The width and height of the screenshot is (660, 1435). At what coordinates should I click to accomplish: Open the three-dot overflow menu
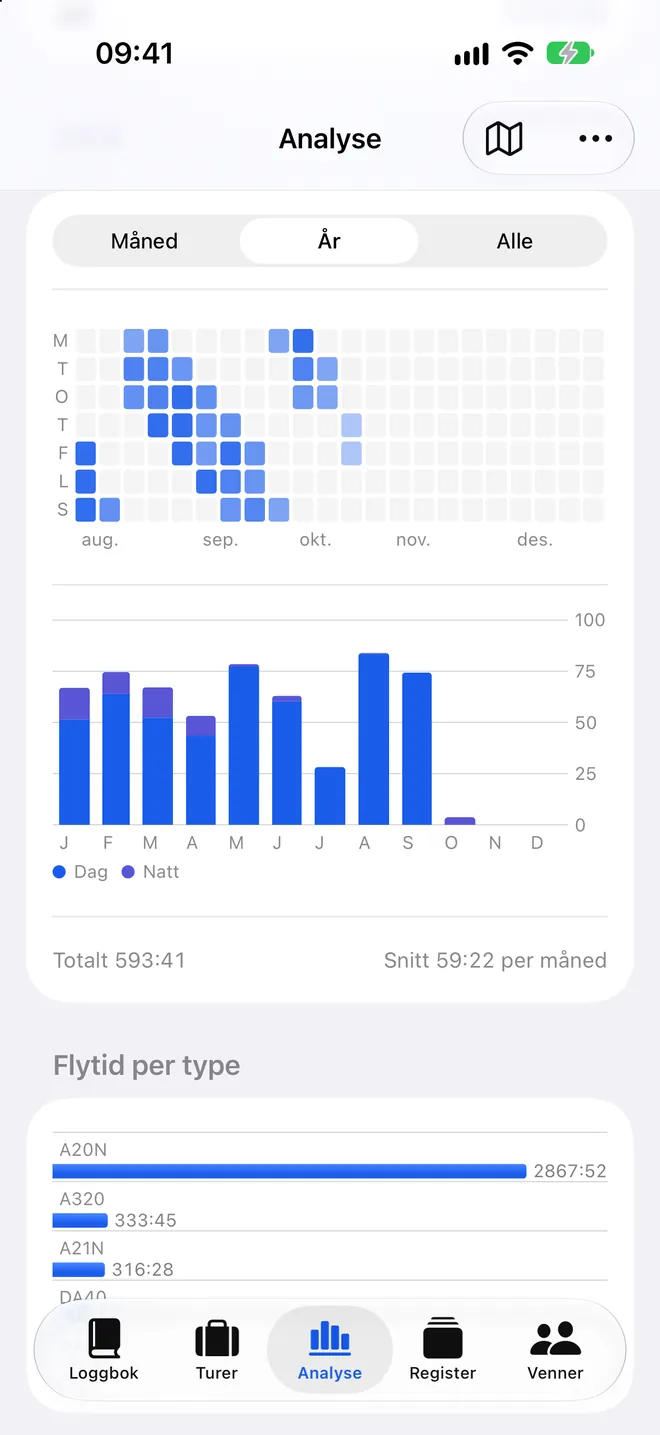(595, 139)
